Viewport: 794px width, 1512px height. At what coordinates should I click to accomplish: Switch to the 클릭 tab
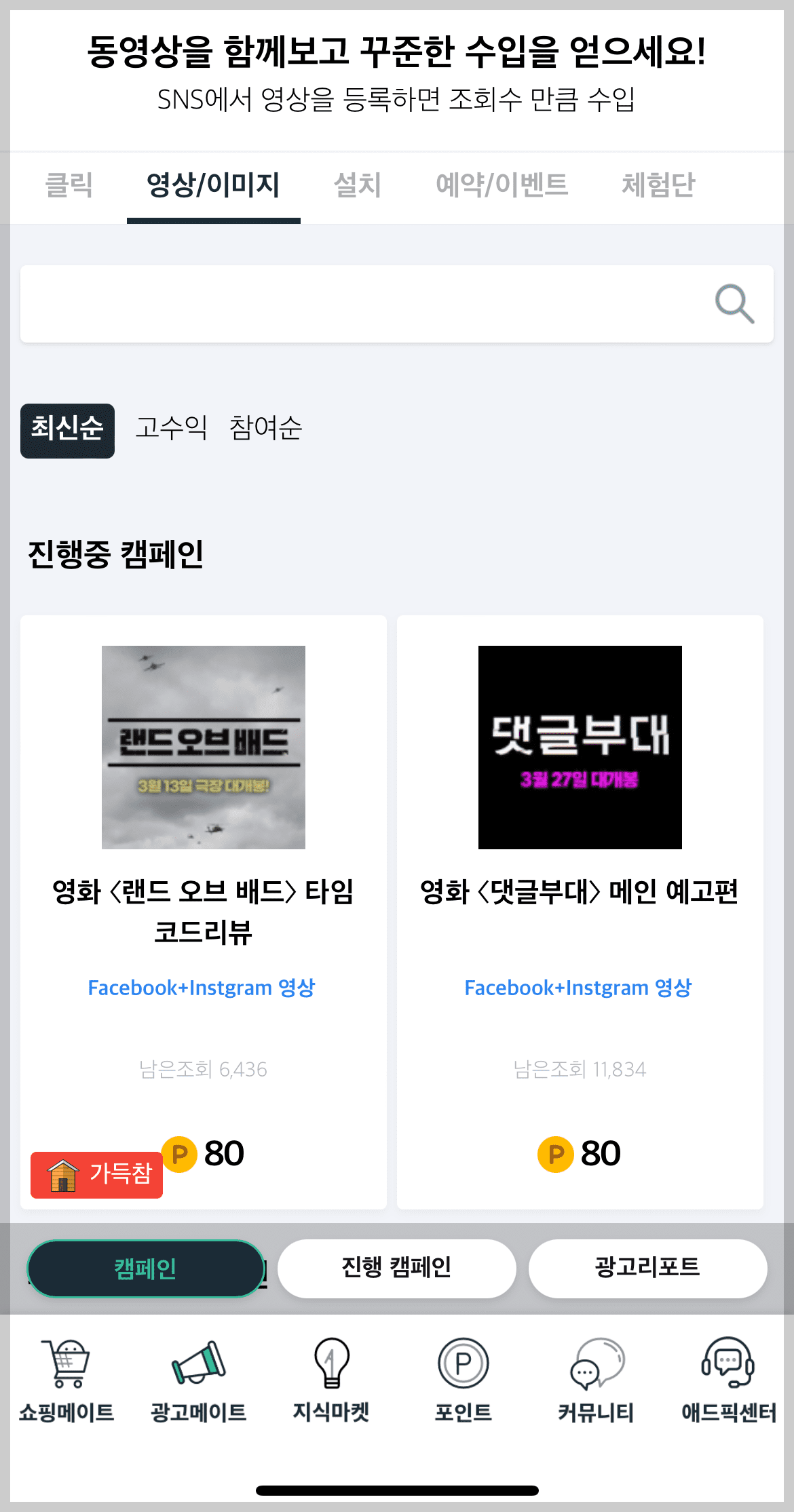pyautogui.click(x=71, y=185)
